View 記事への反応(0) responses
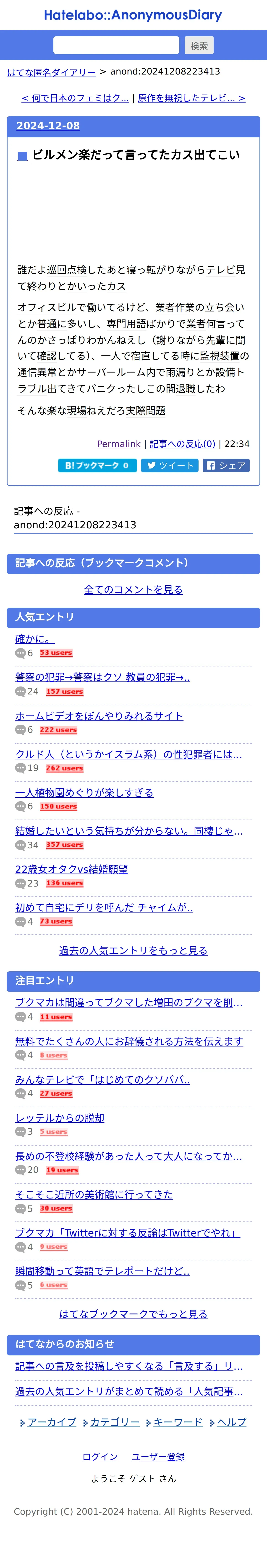This screenshot has height=1568, width=267. point(182,444)
